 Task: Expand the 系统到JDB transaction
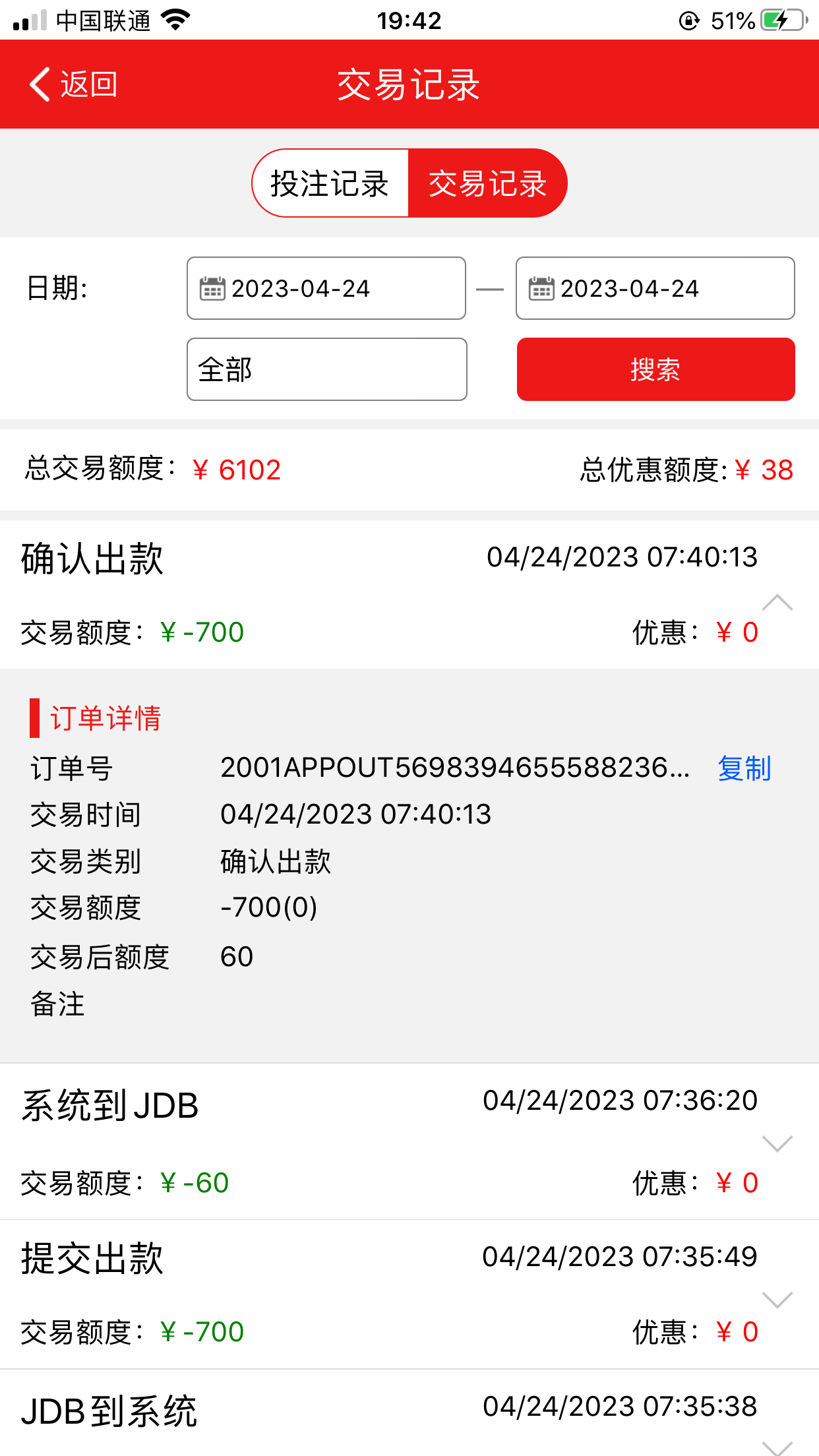coord(777,1143)
